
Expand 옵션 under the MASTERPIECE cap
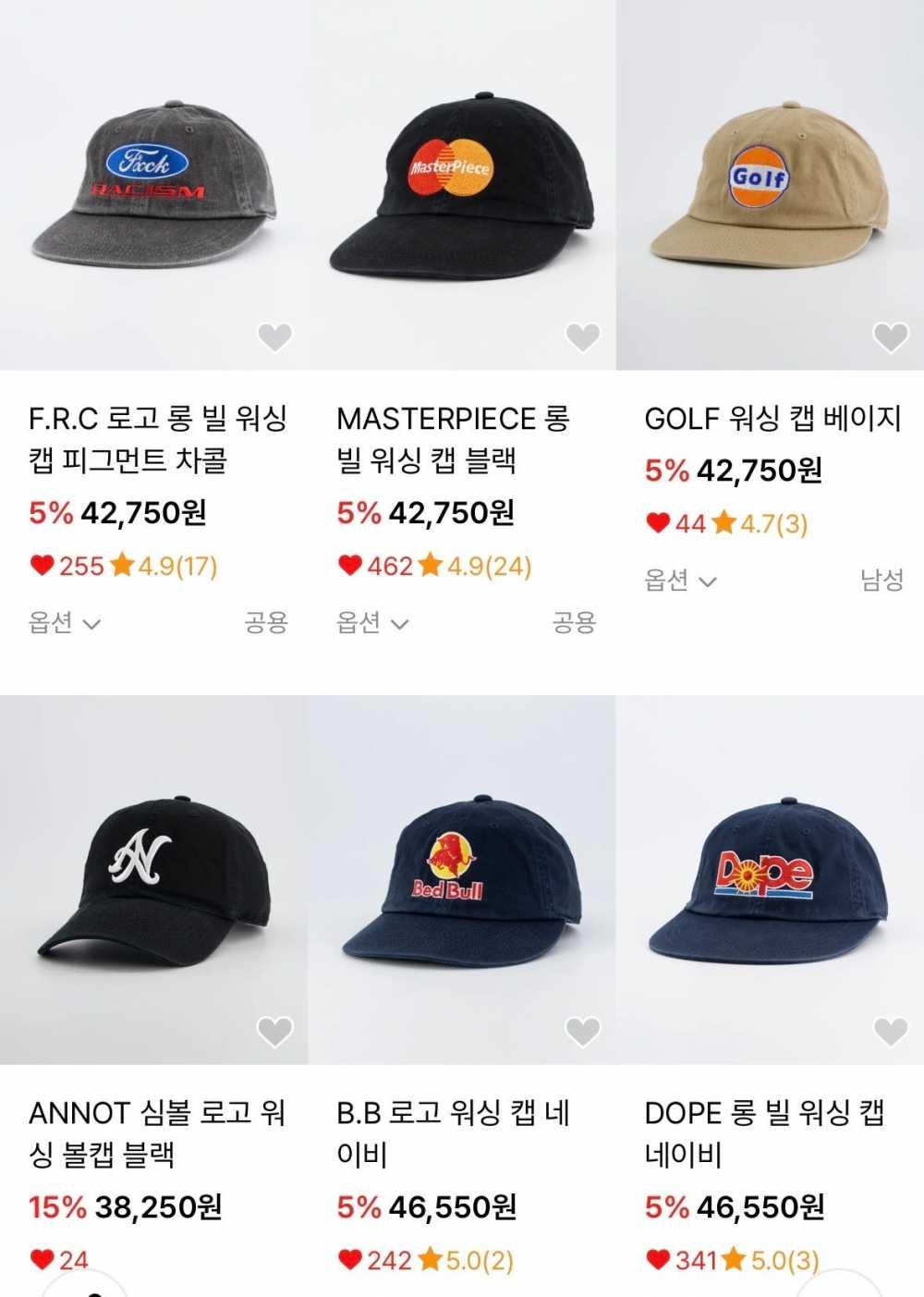coord(372,622)
